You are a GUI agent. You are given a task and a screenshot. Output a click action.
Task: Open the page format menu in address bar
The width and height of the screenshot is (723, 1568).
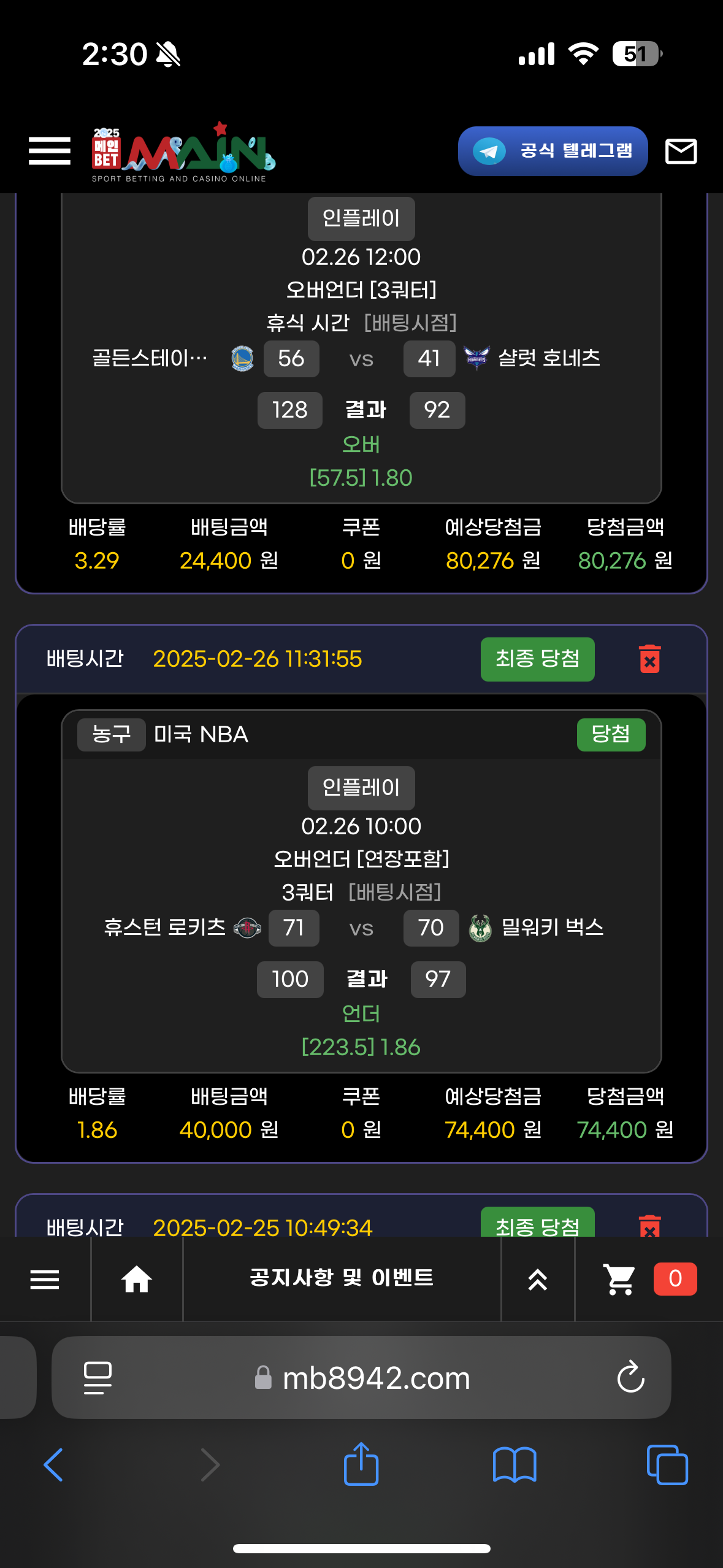tap(98, 1378)
